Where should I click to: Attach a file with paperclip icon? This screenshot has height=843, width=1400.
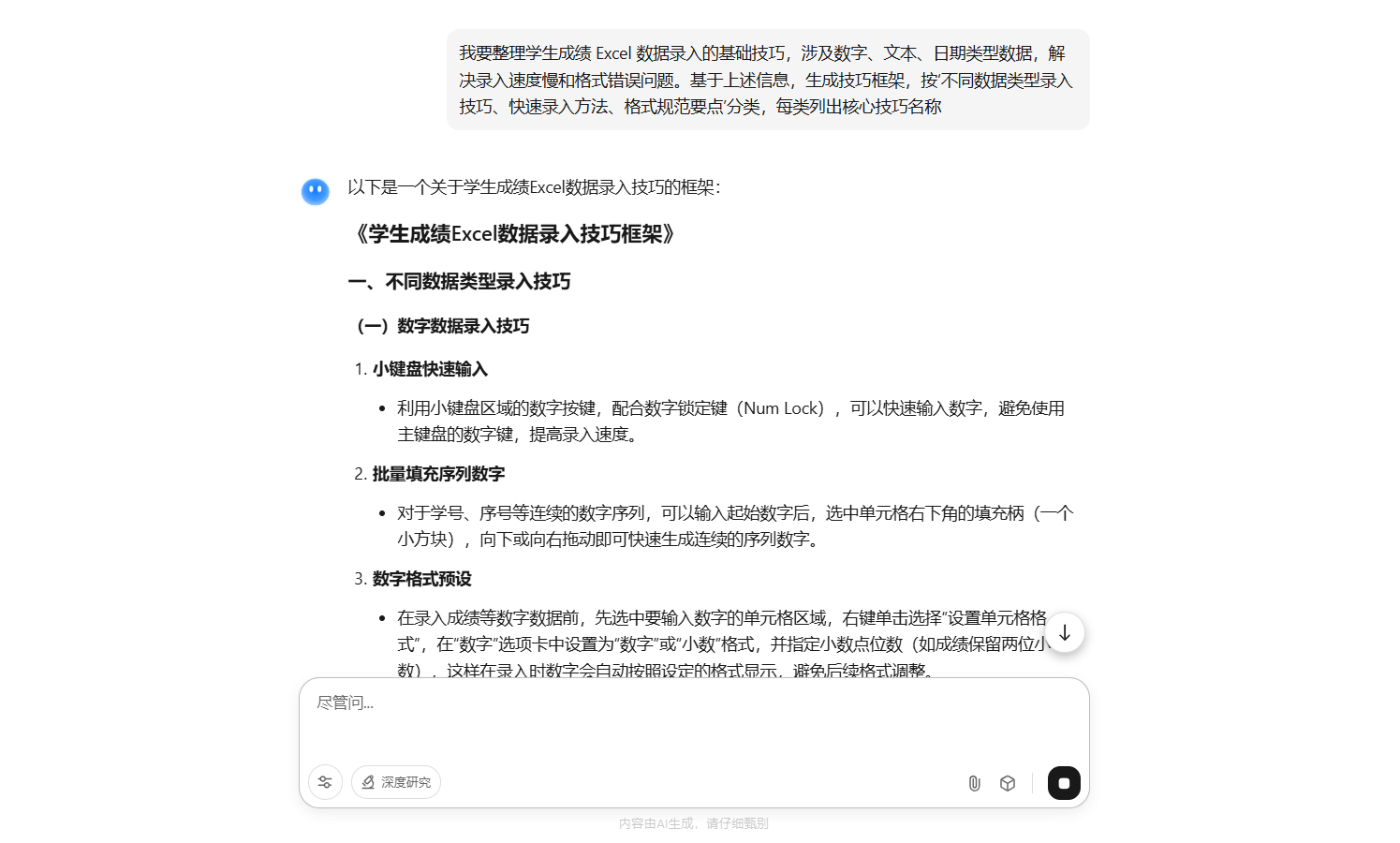click(x=974, y=783)
